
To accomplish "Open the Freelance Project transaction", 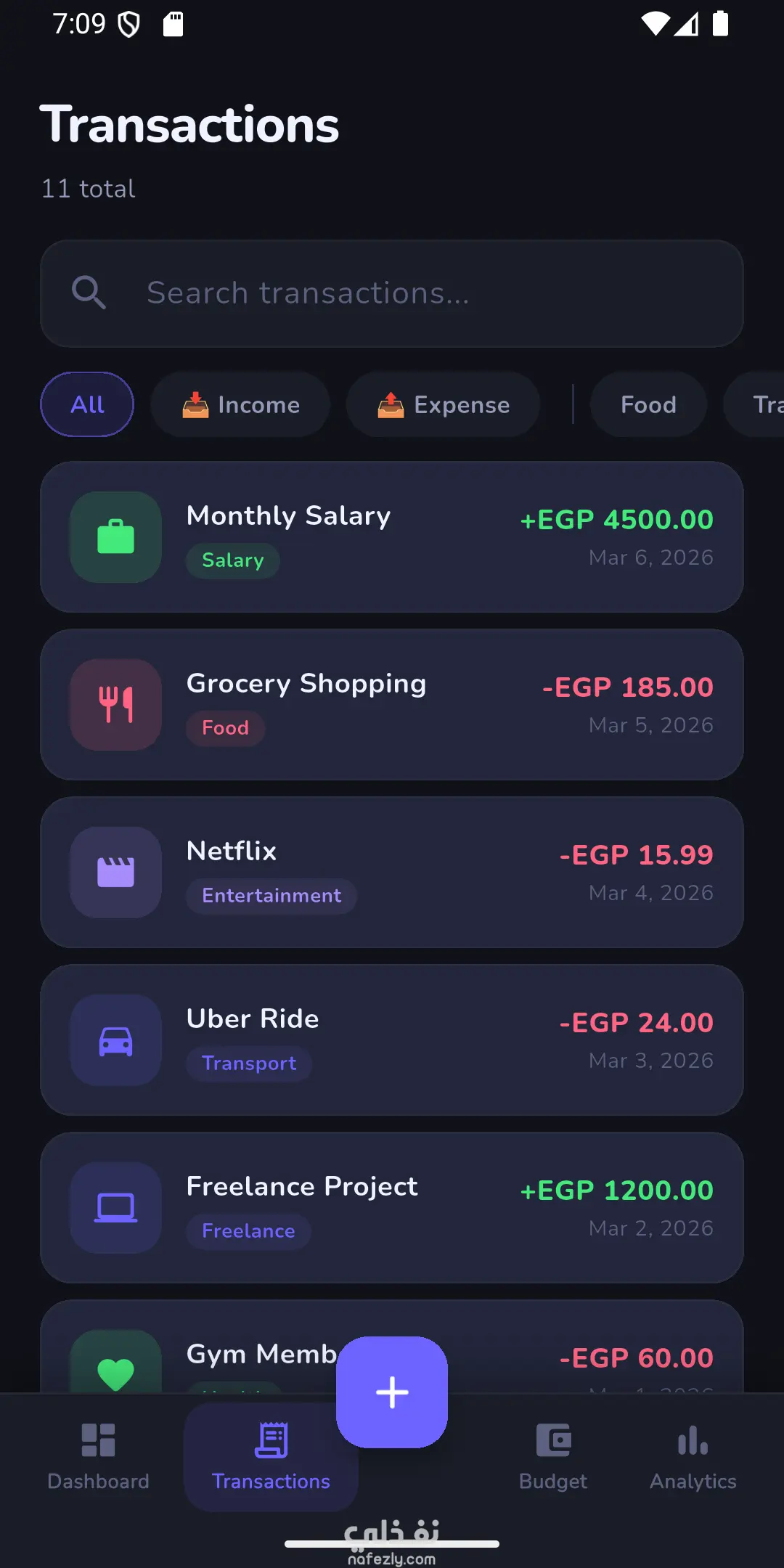I will coord(392,1208).
